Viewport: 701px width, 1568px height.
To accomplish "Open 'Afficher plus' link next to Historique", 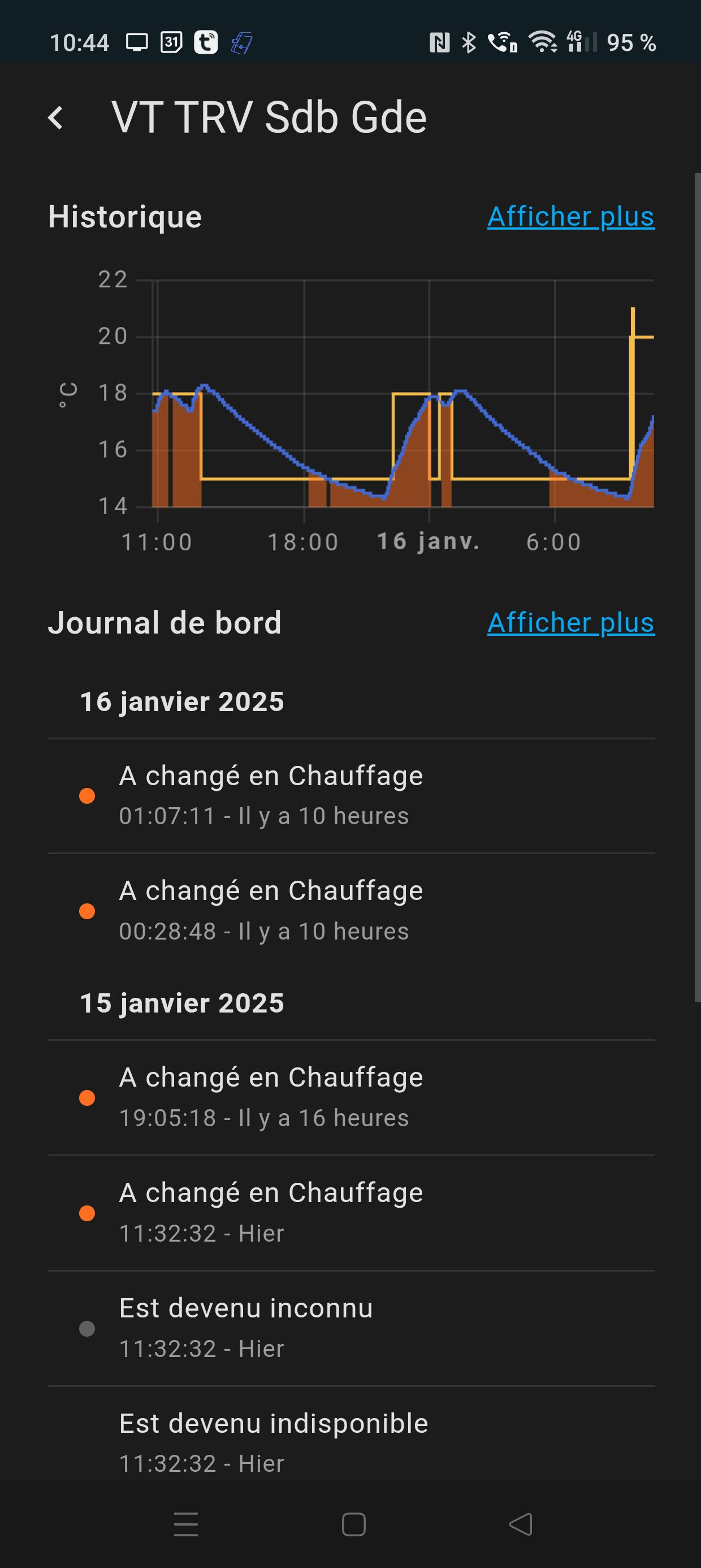I will click(570, 217).
